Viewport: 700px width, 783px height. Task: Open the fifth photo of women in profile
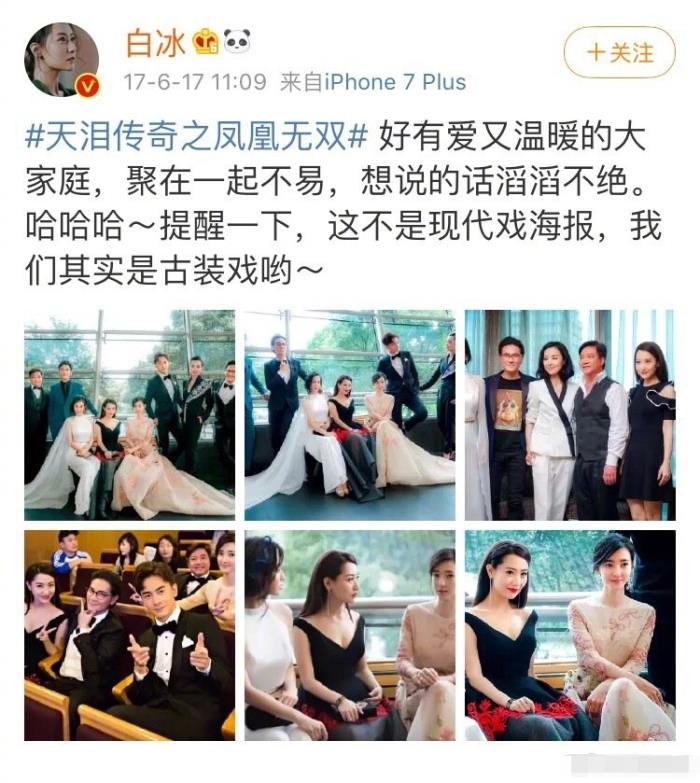(x=350, y=635)
